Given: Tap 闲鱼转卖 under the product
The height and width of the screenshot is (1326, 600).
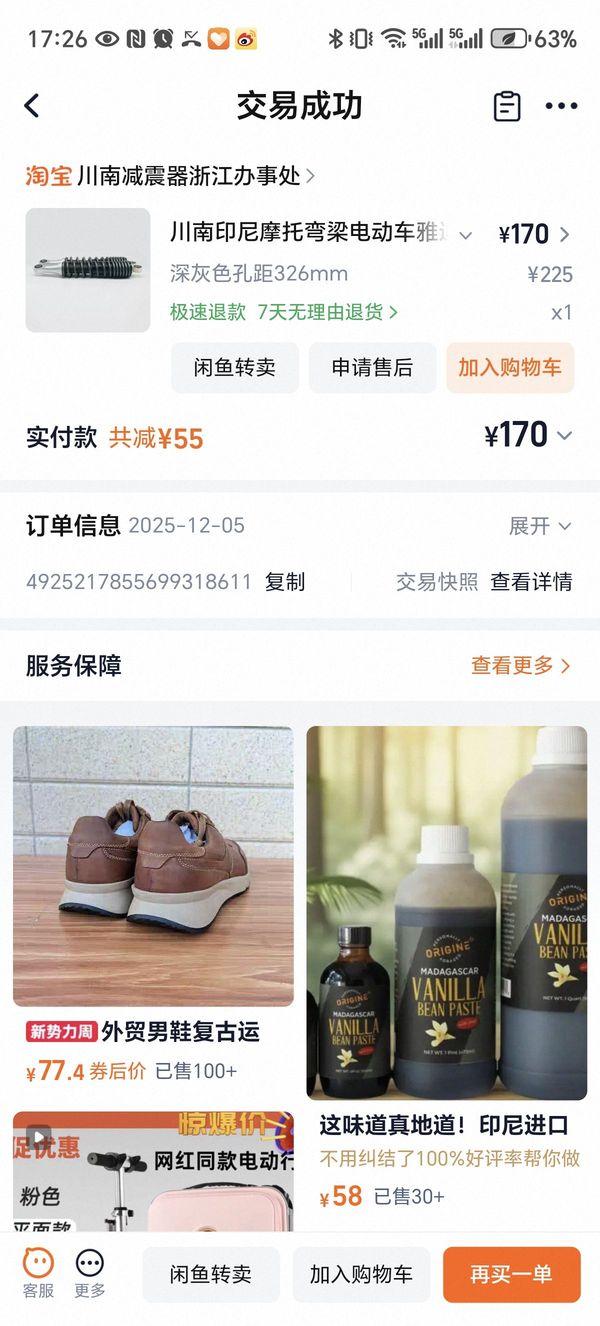Looking at the screenshot, I should [x=235, y=367].
